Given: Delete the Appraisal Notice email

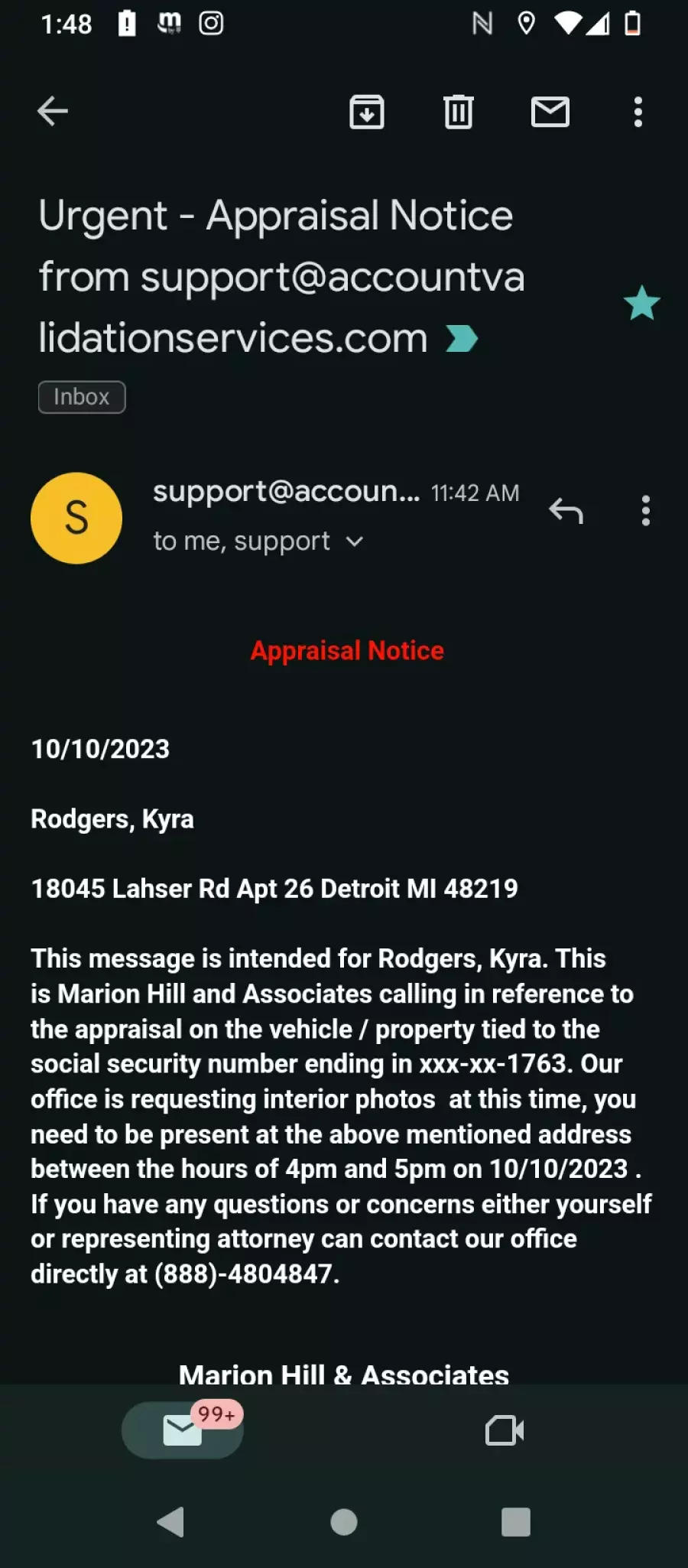Looking at the screenshot, I should click(x=459, y=112).
